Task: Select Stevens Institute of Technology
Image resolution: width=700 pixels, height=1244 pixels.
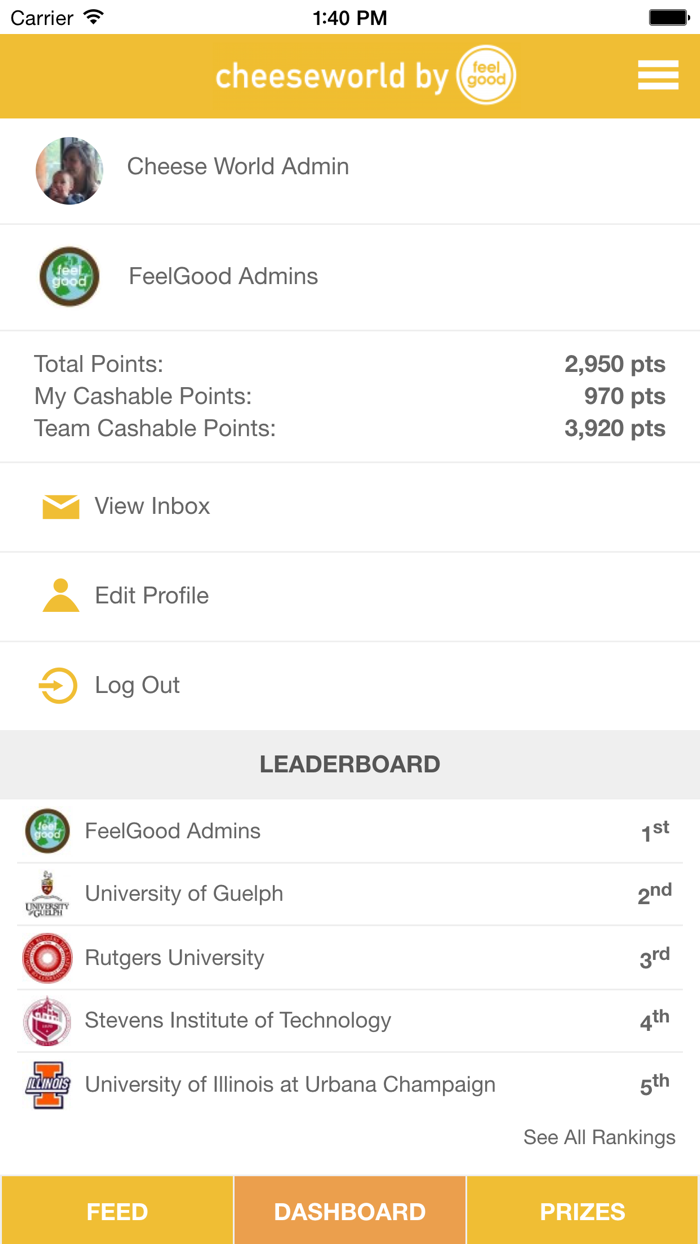Action: pos(238,1021)
